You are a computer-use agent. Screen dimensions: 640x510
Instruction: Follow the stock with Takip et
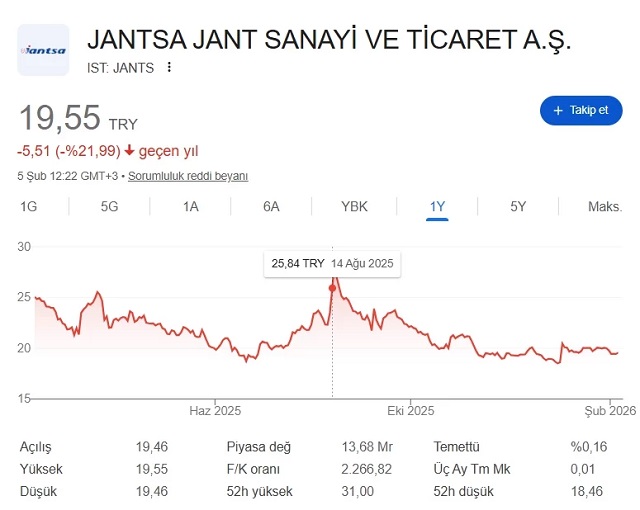click(581, 110)
